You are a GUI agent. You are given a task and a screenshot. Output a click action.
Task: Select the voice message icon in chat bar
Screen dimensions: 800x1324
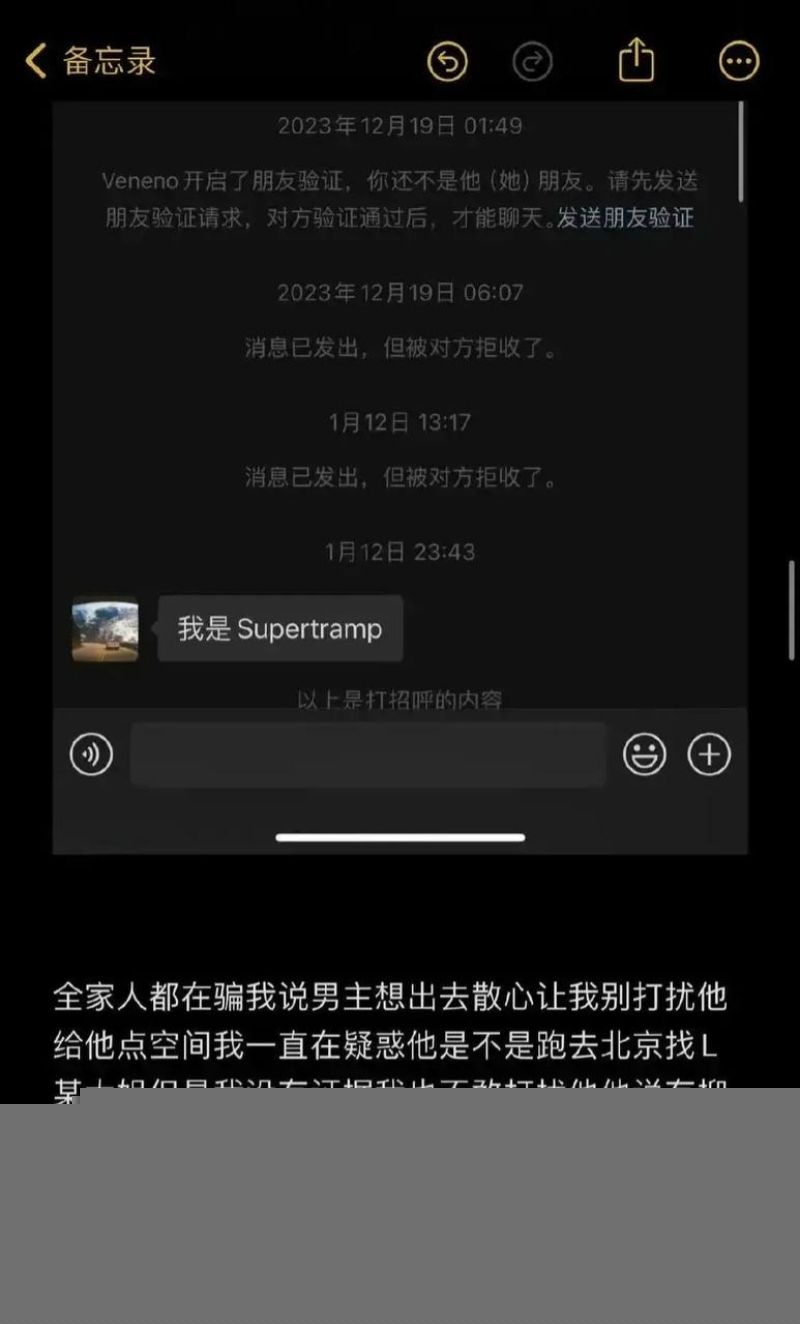(x=91, y=754)
